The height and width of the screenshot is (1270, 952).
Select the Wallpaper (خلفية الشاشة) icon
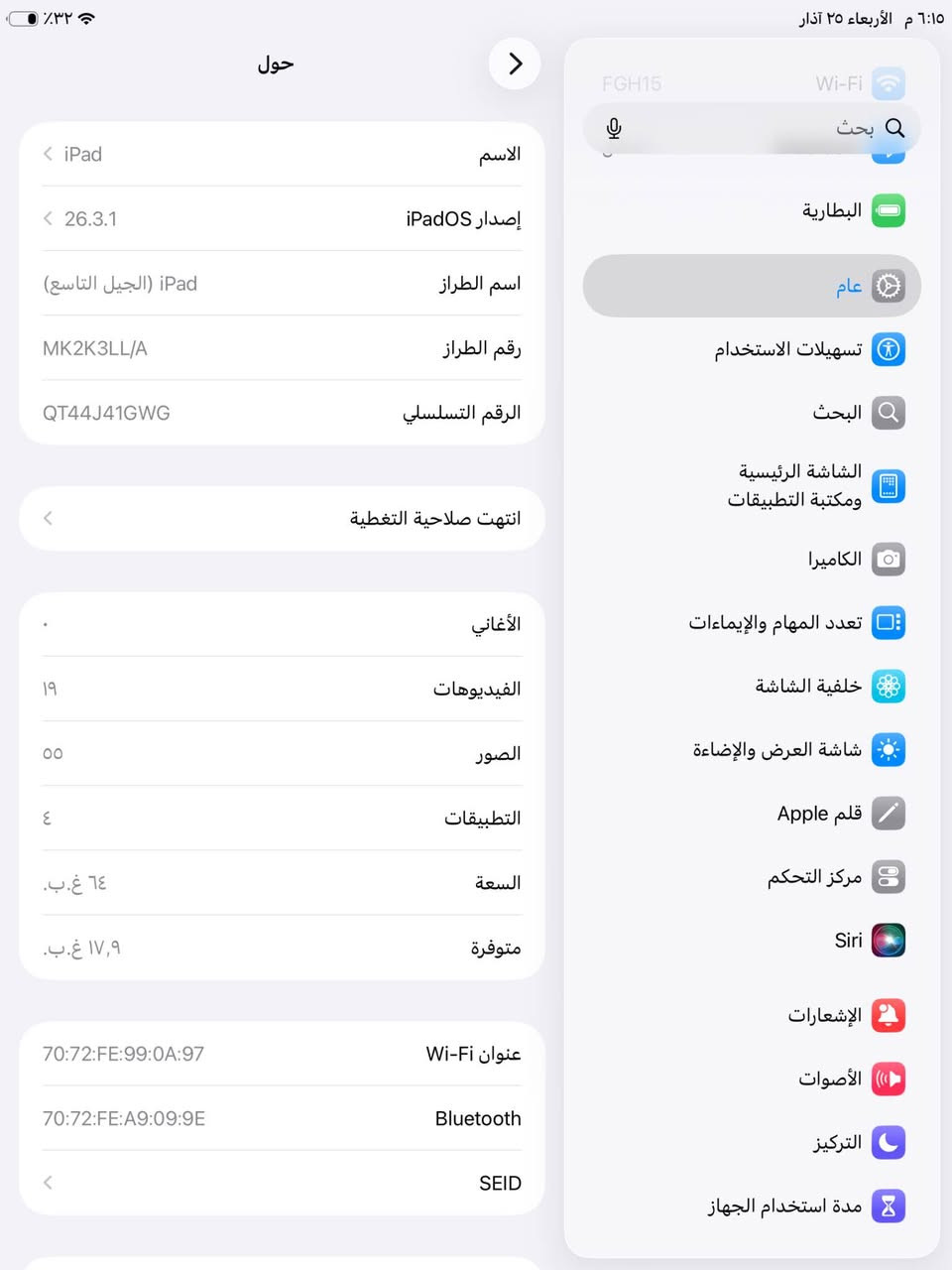[x=889, y=686]
